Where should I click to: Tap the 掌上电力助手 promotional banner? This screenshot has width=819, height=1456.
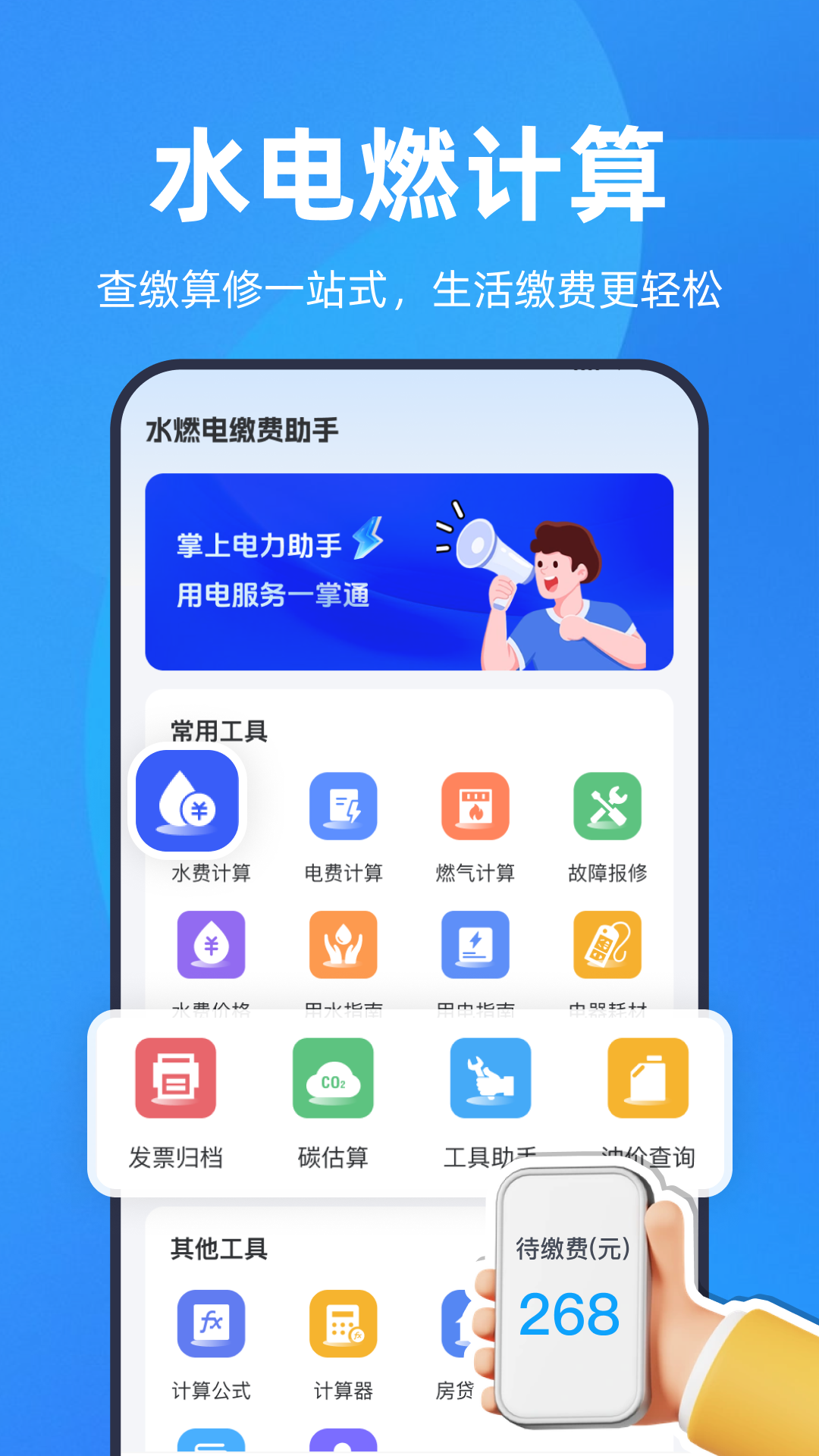point(409,573)
